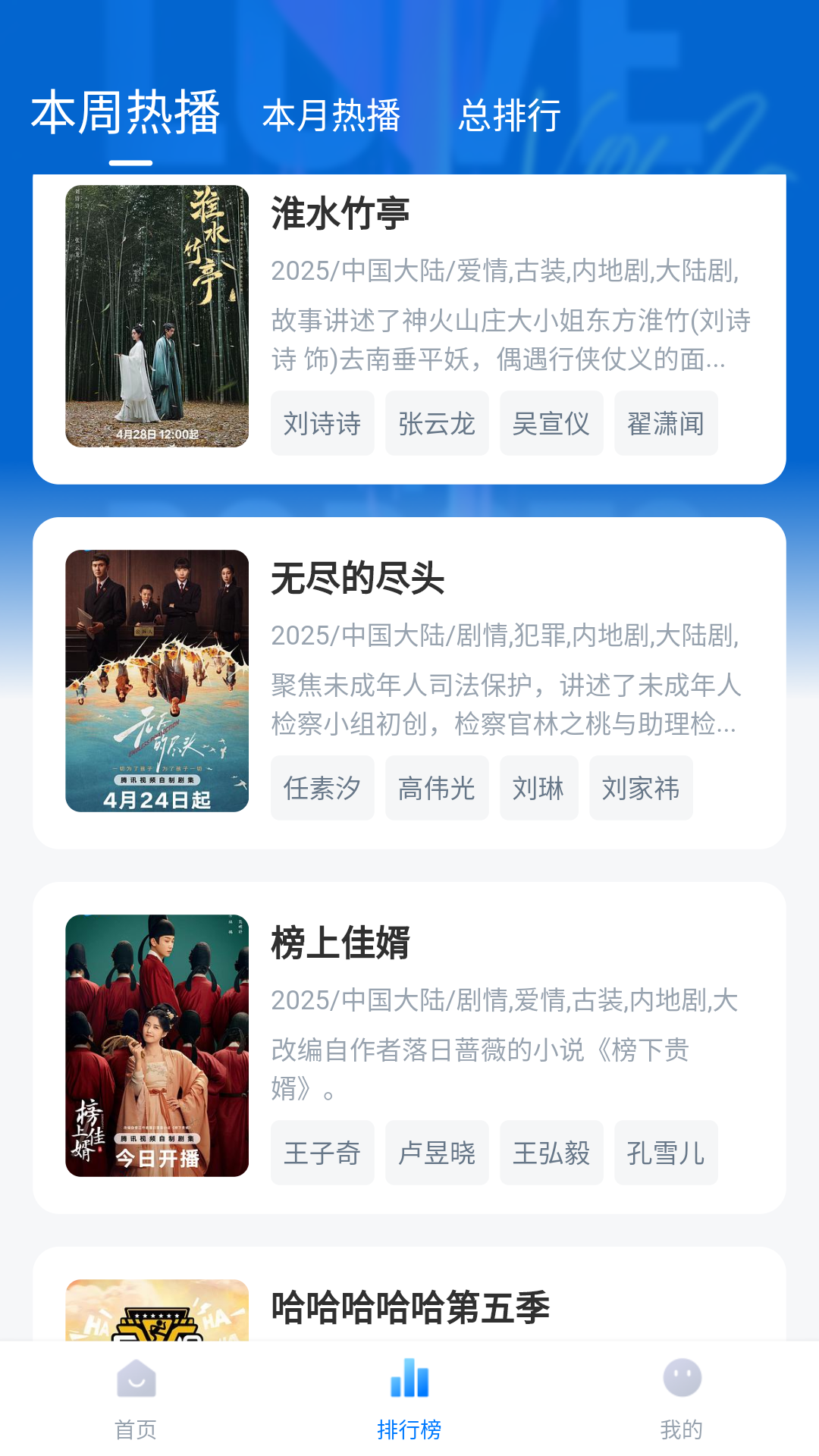Image resolution: width=819 pixels, height=1456 pixels.
Task: Select the 任素汐 actor tag
Action: tap(322, 787)
